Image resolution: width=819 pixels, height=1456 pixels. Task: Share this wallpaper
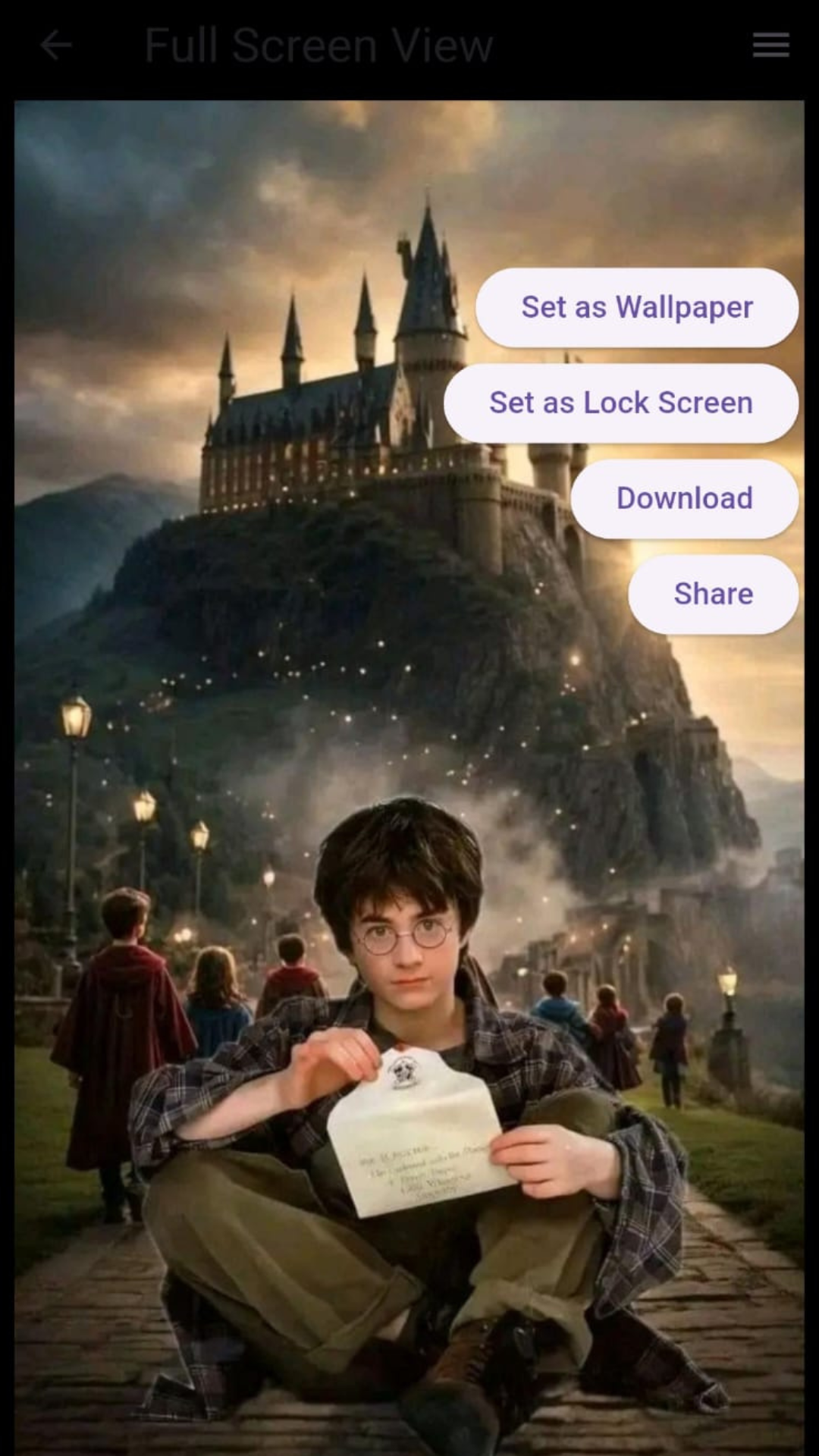[713, 595]
